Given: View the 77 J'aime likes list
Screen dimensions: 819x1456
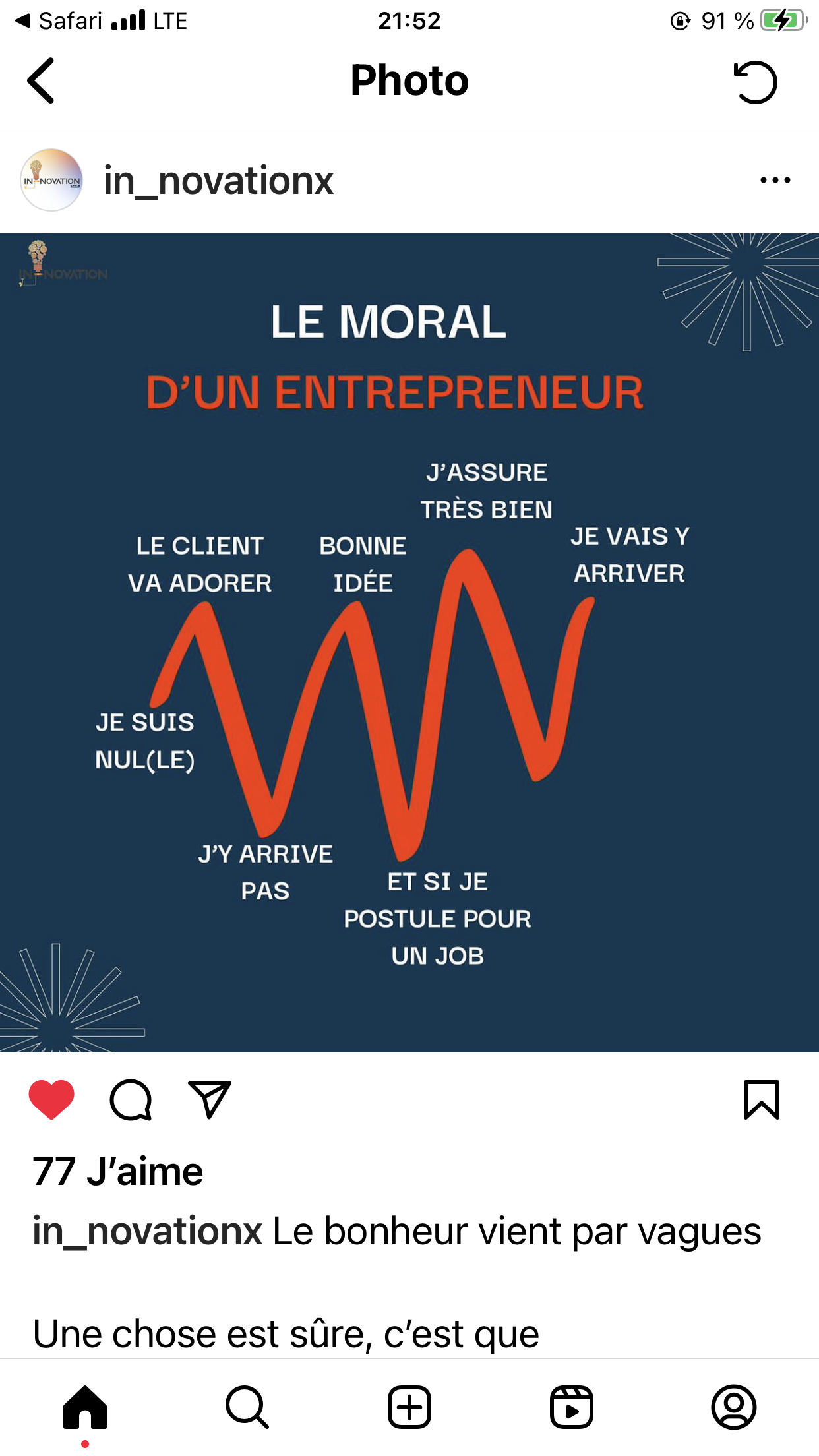Looking at the screenshot, I should 117,1172.
